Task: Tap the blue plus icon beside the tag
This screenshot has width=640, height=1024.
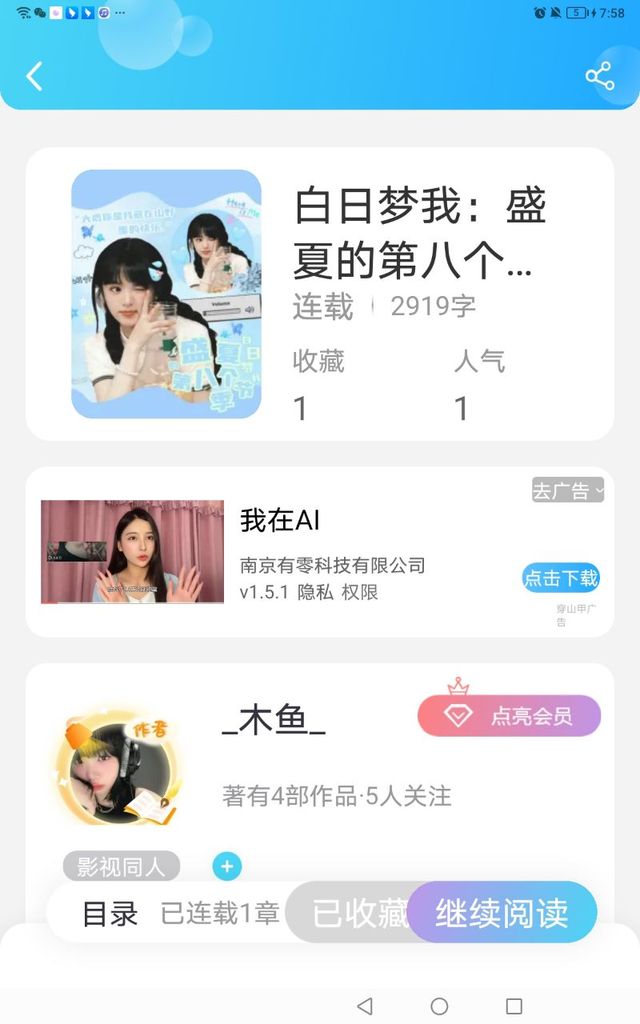Action: [x=227, y=866]
